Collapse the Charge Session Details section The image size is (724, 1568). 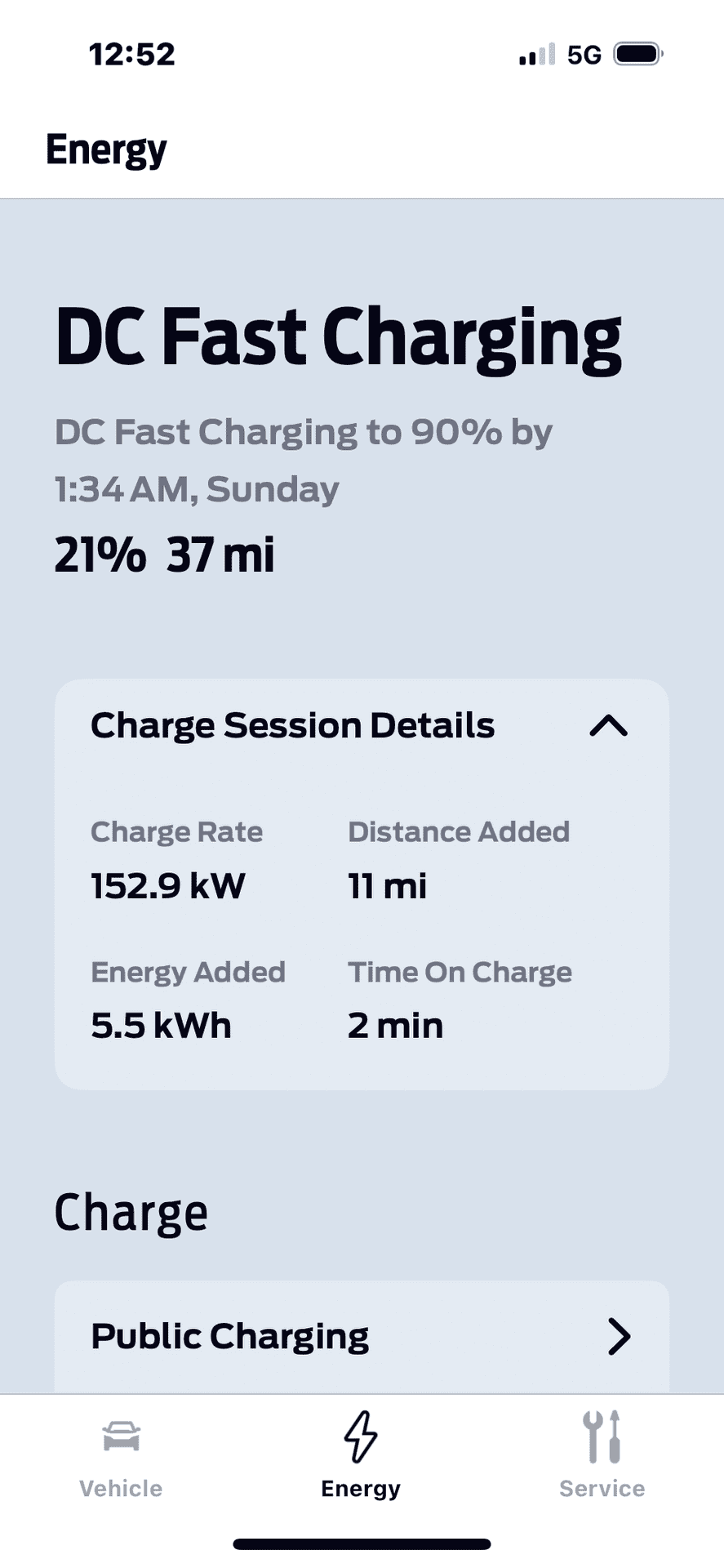click(x=608, y=726)
